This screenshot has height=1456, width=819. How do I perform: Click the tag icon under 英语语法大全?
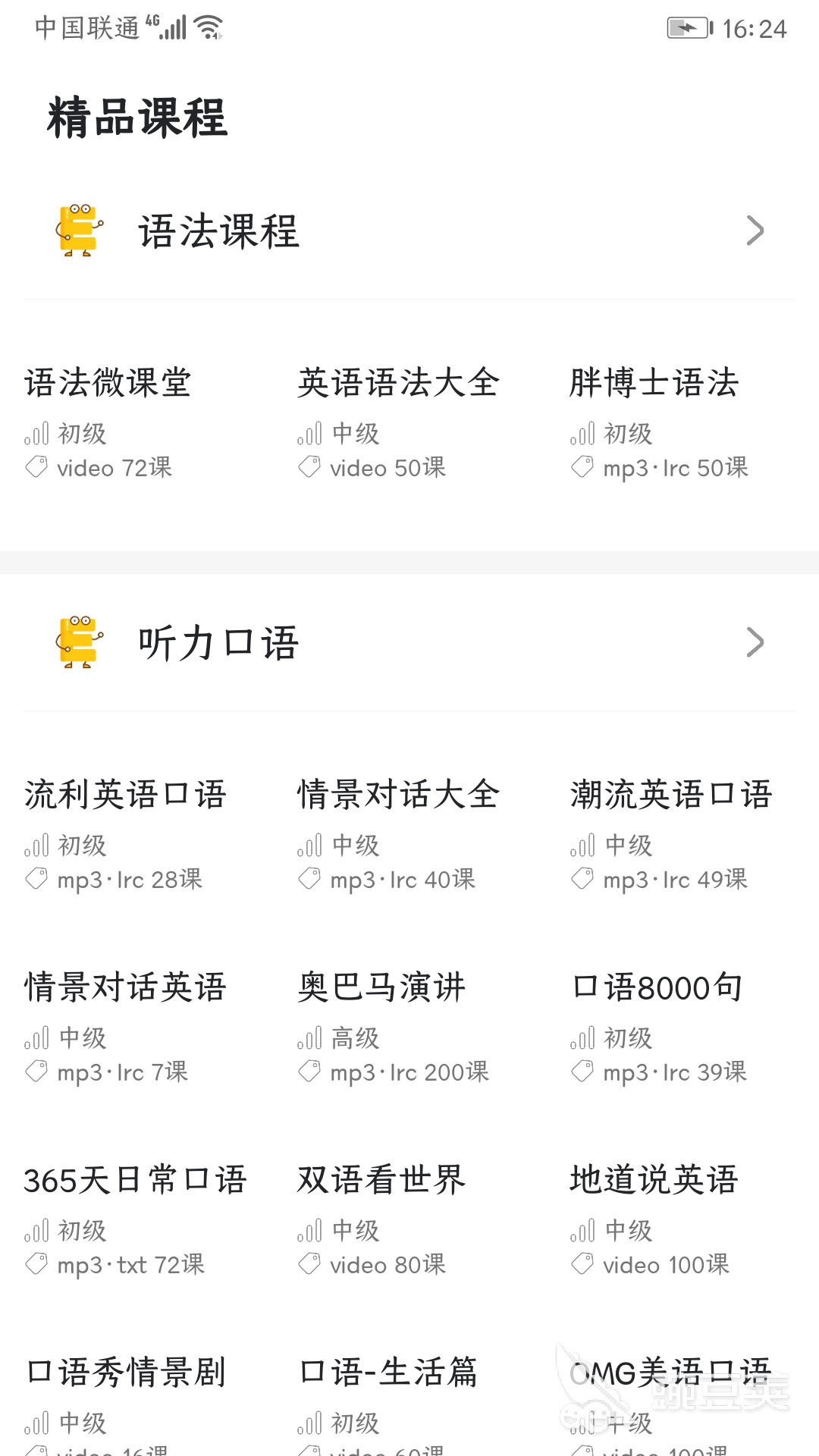tap(311, 466)
